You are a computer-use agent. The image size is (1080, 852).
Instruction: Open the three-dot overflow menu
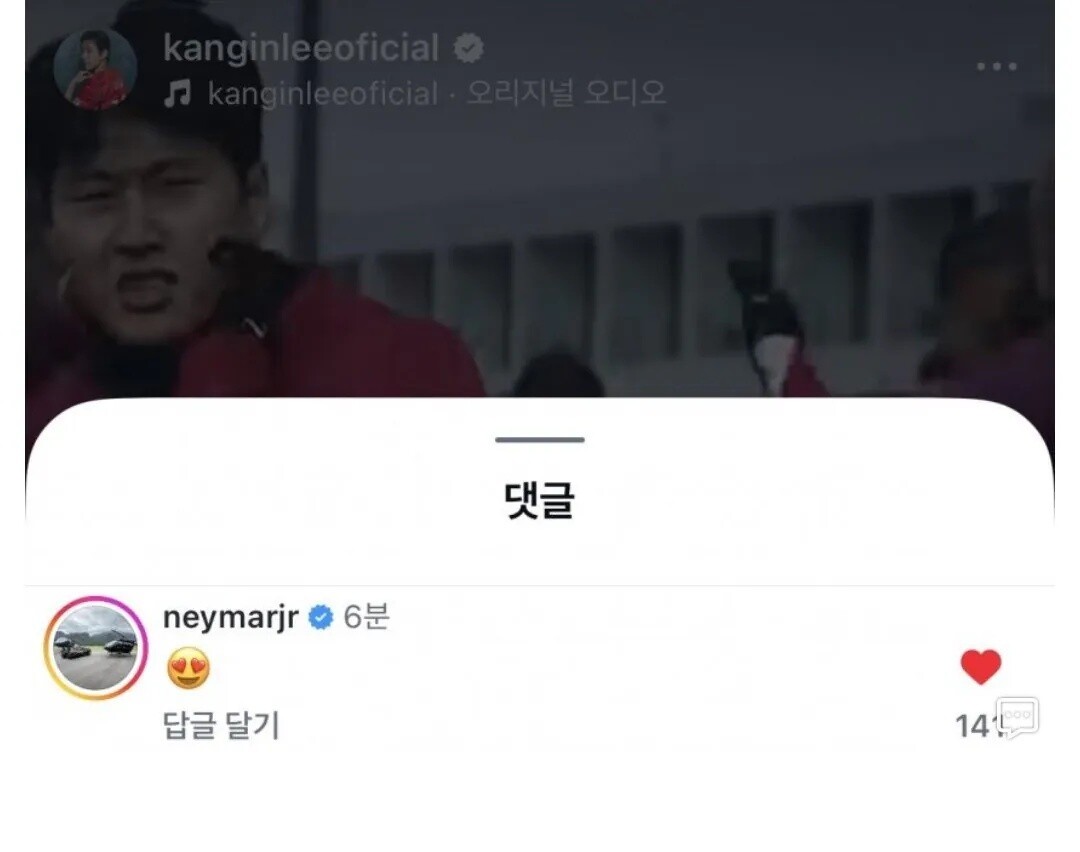(996, 67)
